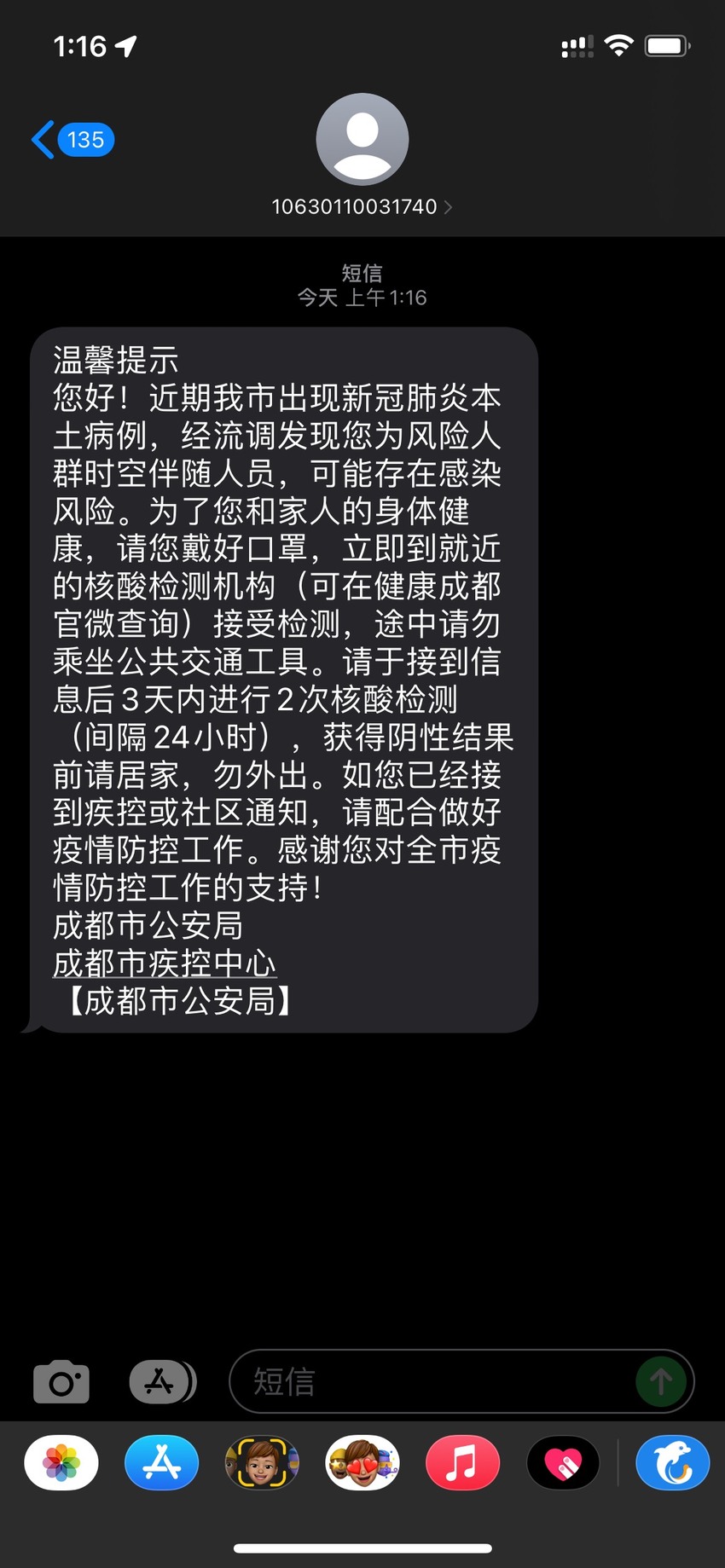Viewport: 725px width, 1568px height.
Task: Open the Music iMessage app
Action: point(462,1462)
